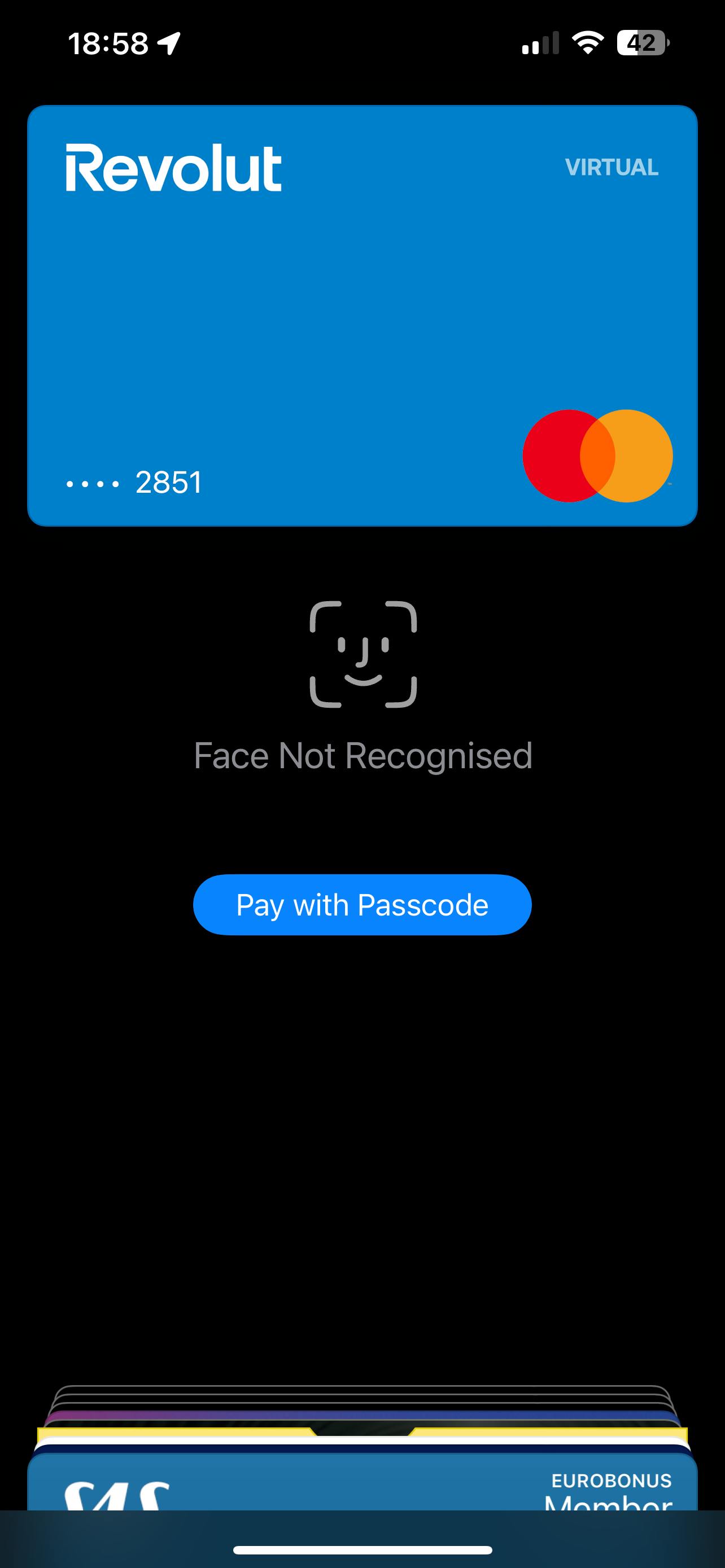The image size is (725, 1568).
Task: Retry Face ID via the face icon
Action: tap(364, 654)
